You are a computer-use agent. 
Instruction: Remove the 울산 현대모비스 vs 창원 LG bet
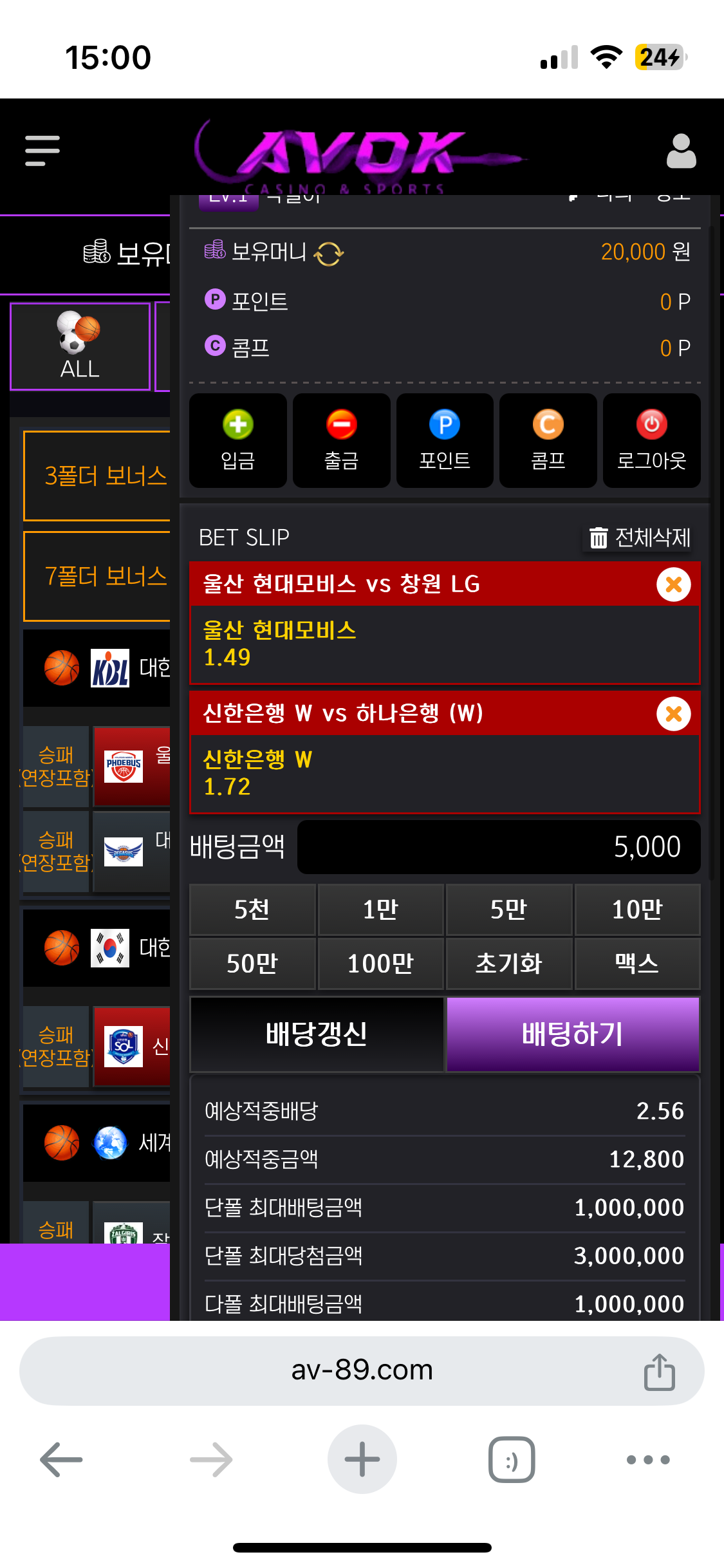tap(673, 584)
